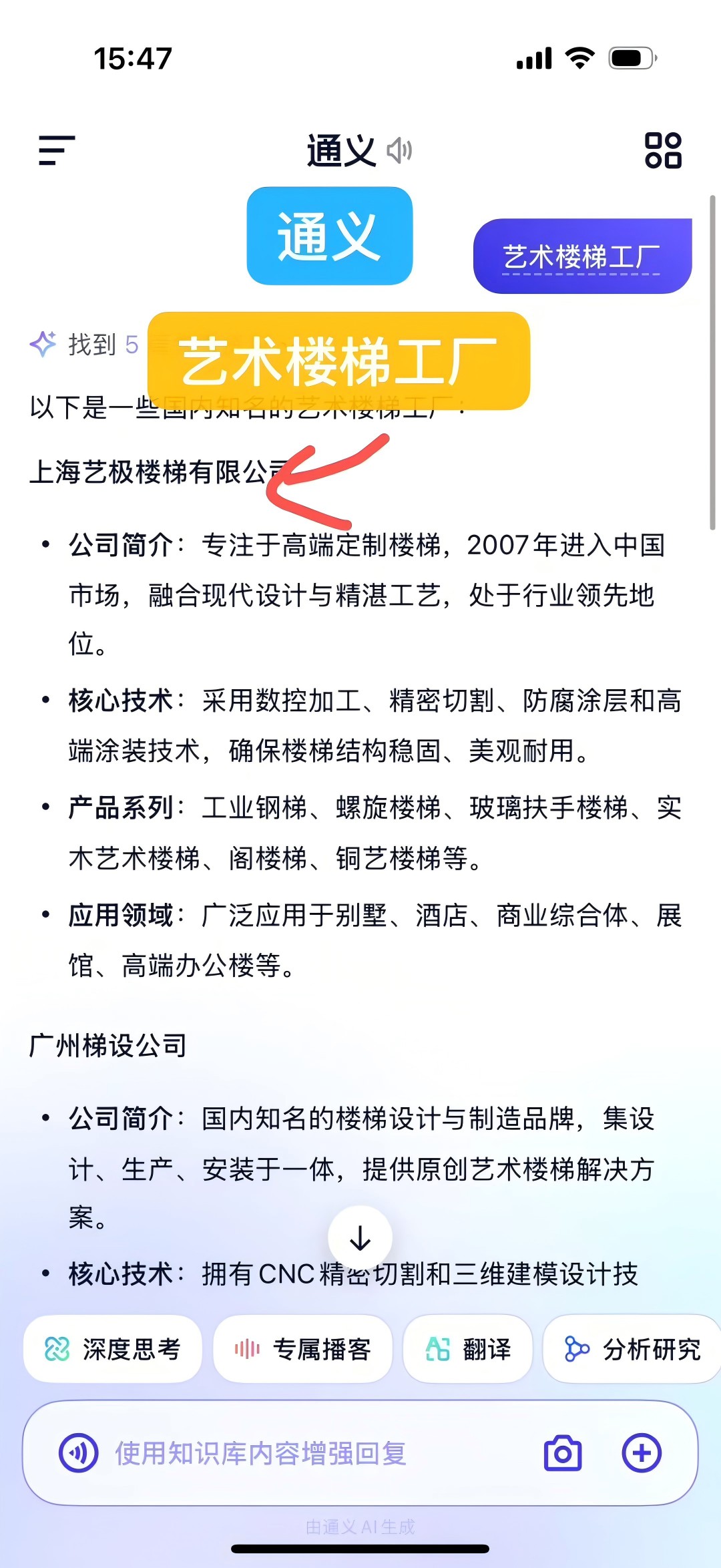Open the camera to send photo
The height and width of the screenshot is (1568, 721).
pos(563,1453)
